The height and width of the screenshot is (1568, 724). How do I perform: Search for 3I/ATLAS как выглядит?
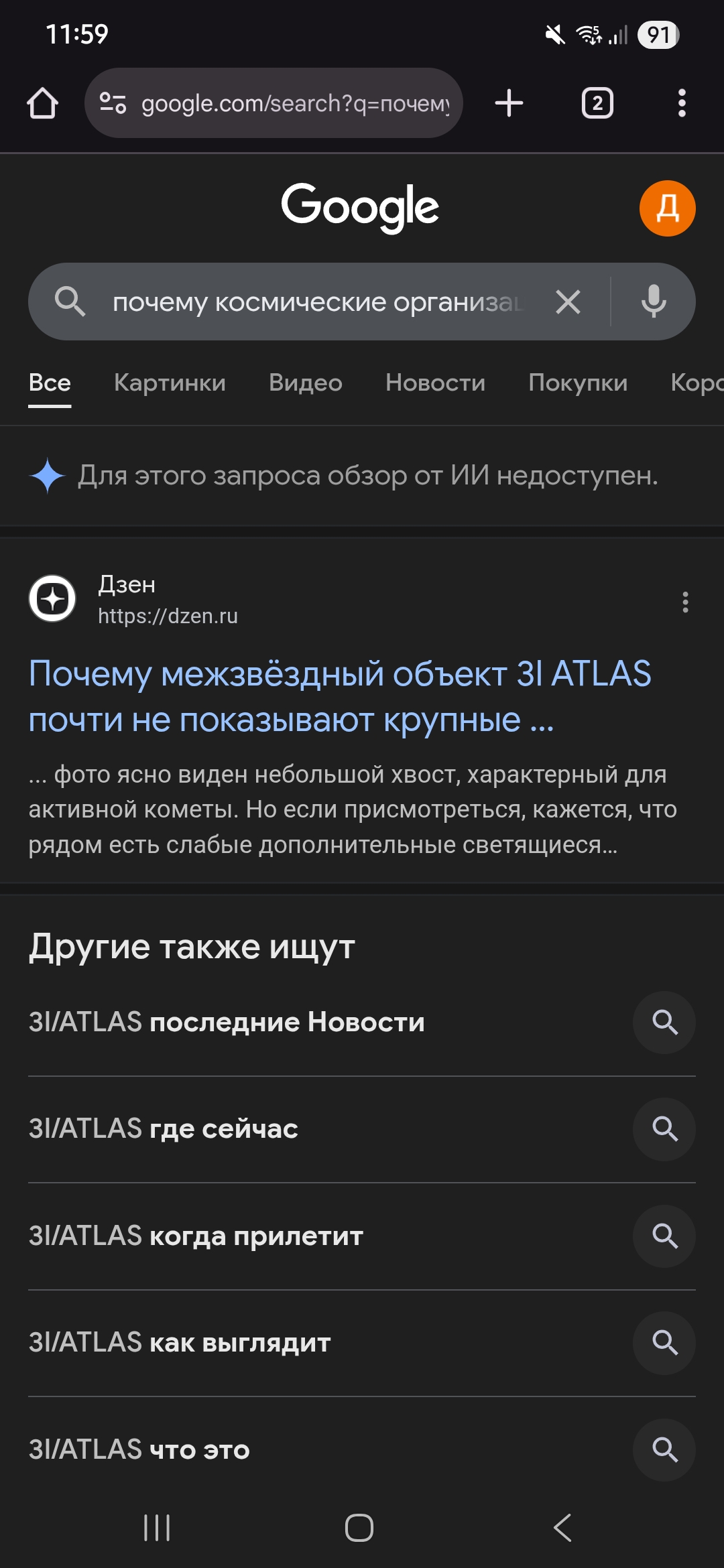click(180, 1343)
